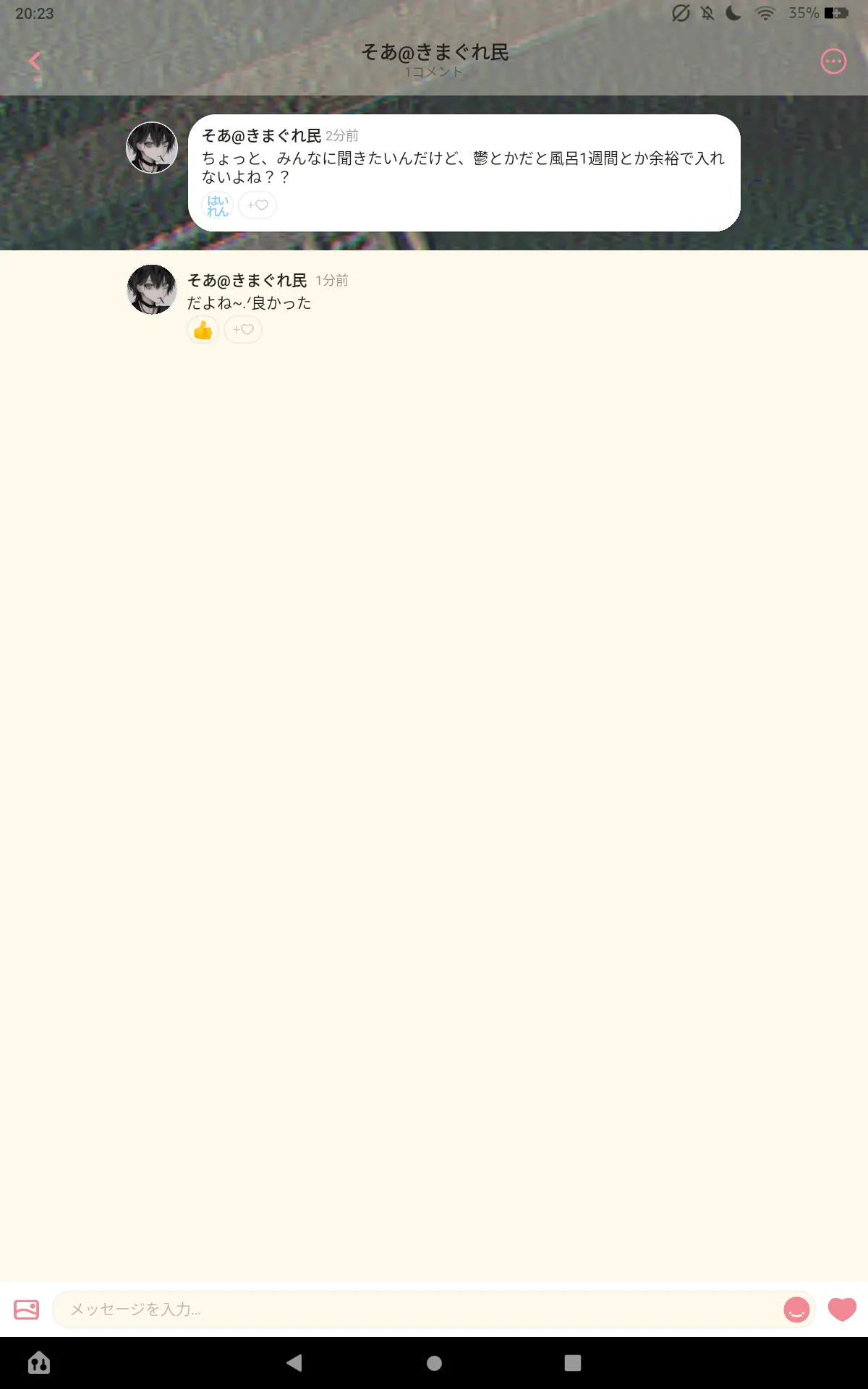Tap the system back button
This screenshot has height=1389, width=868.
294,1363
